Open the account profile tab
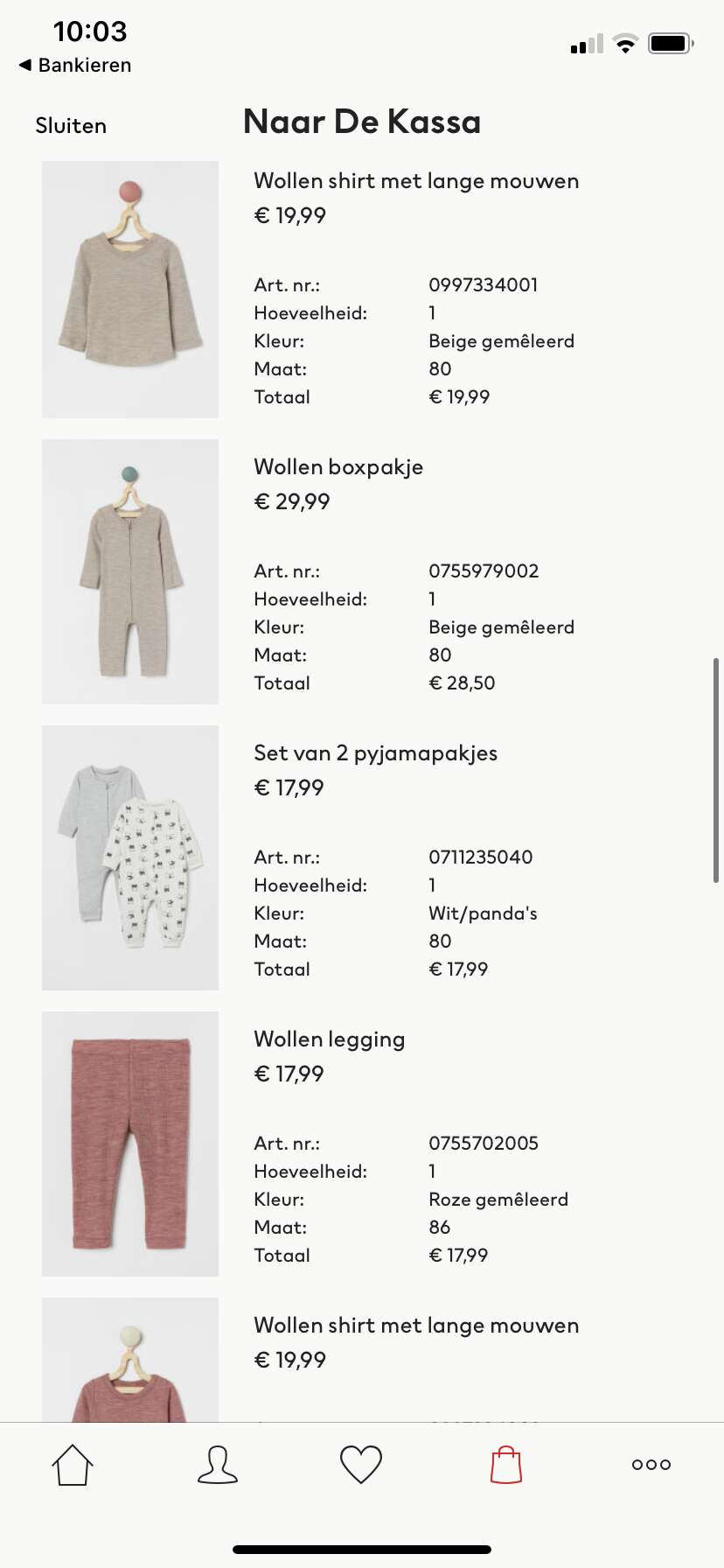 [218, 1464]
